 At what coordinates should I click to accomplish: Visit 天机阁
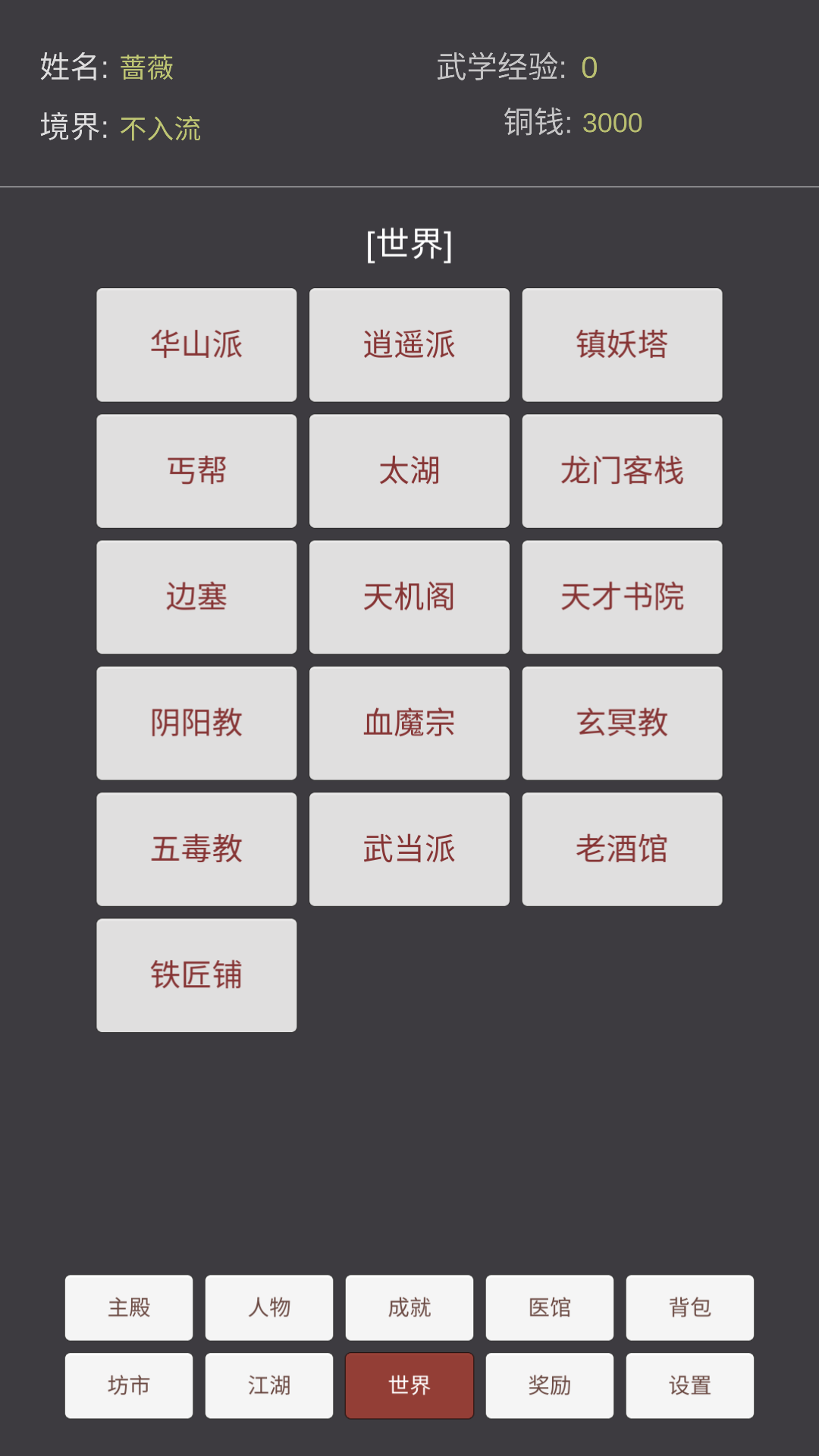pos(409,597)
